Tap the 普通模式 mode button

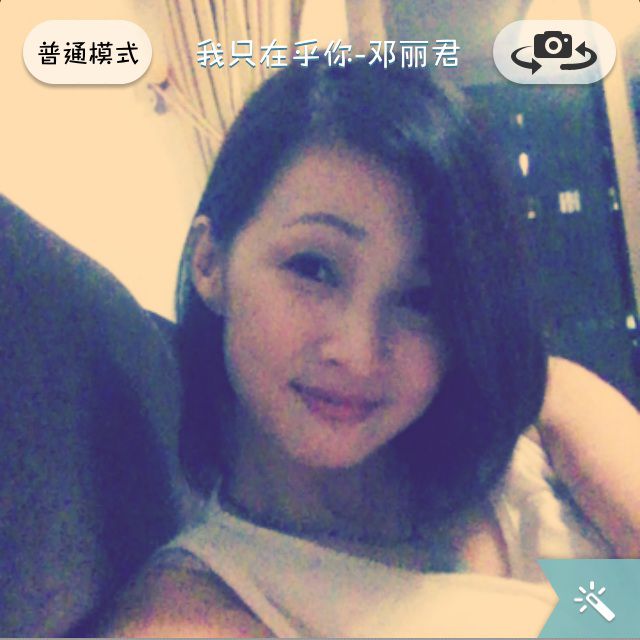click(x=87, y=52)
